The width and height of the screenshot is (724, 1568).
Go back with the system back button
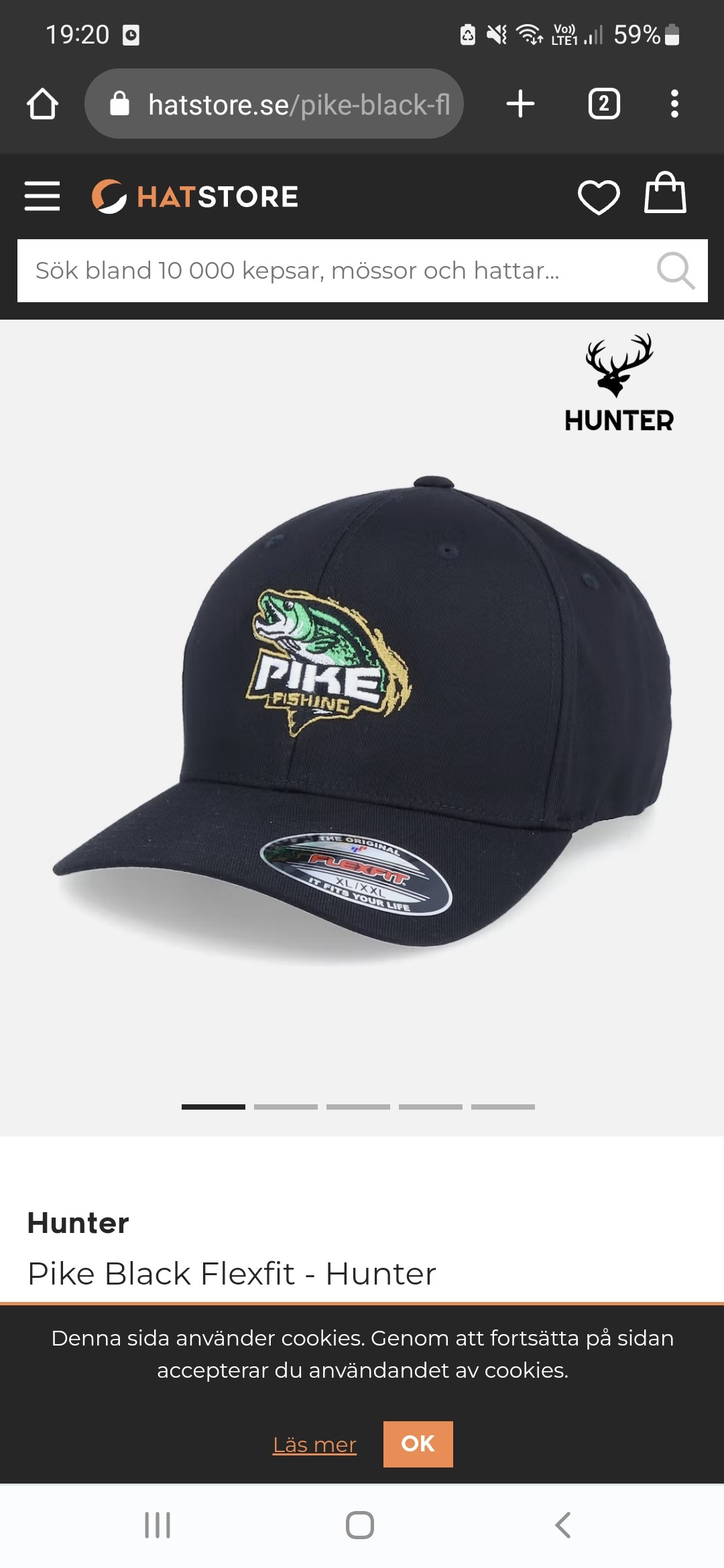click(x=563, y=1525)
